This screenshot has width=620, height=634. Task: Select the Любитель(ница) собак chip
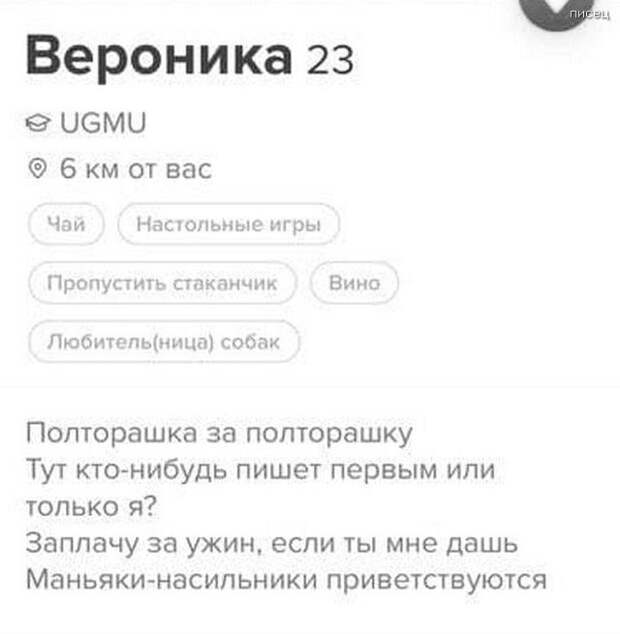coord(163,341)
